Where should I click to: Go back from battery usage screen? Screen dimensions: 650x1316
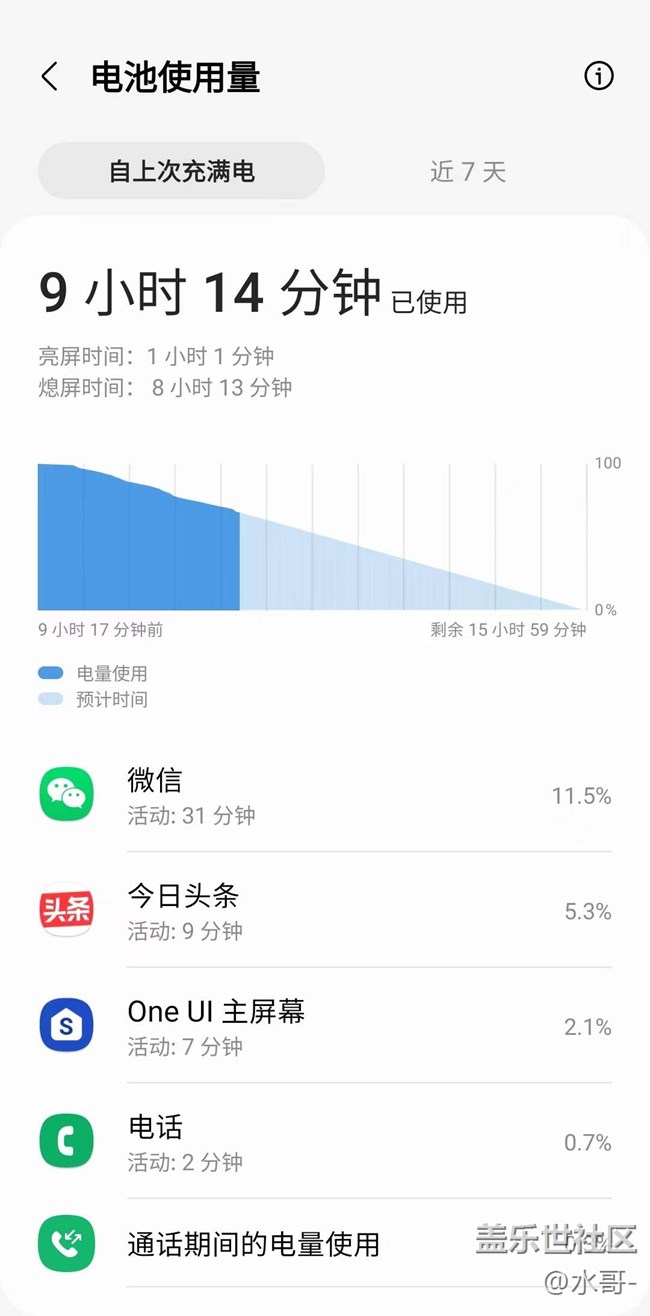tap(50, 77)
